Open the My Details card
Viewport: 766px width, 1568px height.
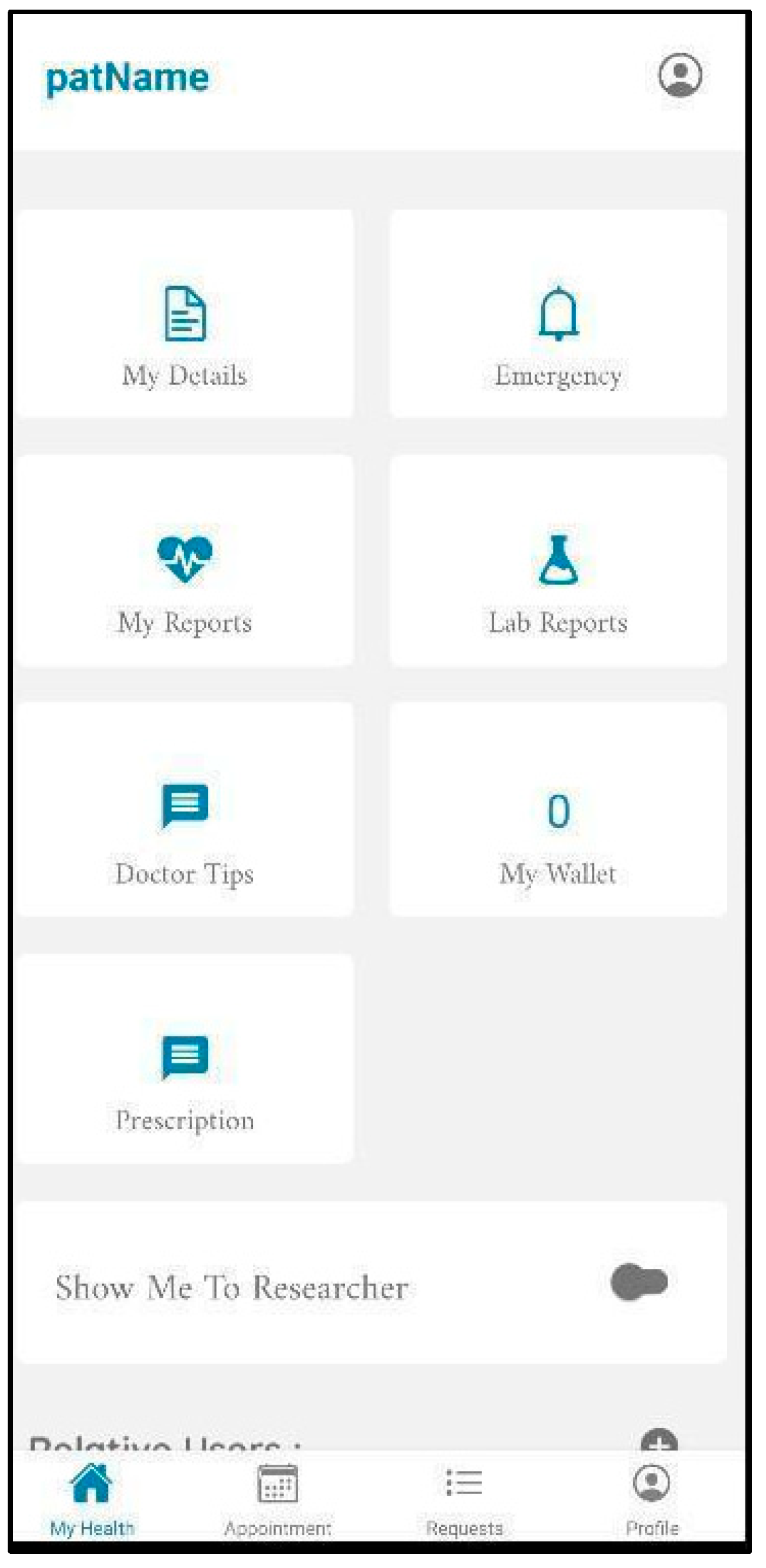click(185, 314)
